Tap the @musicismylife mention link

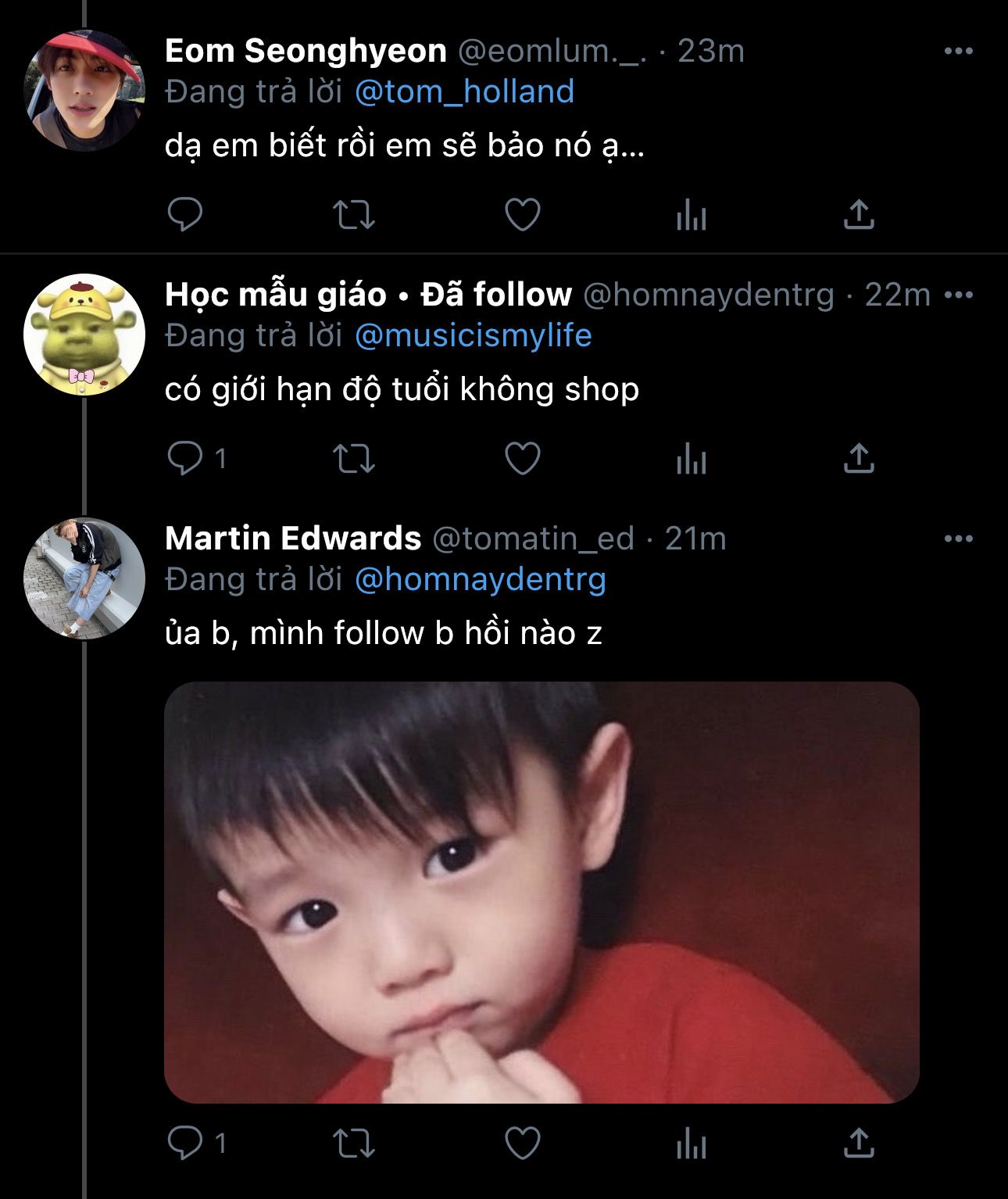(x=473, y=336)
